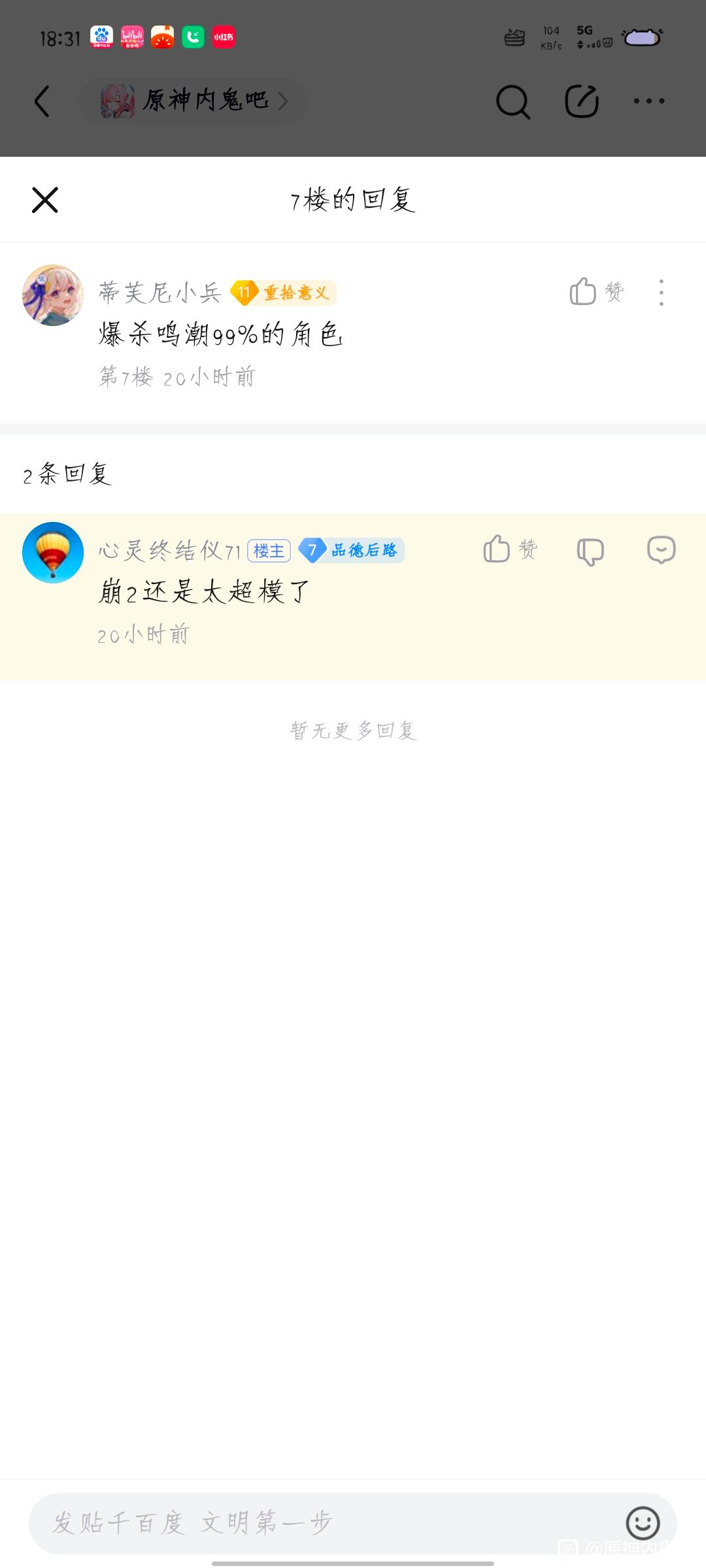View 蒂芙尼小兵's profile avatar
706x1568 pixels.
point(53,295)
